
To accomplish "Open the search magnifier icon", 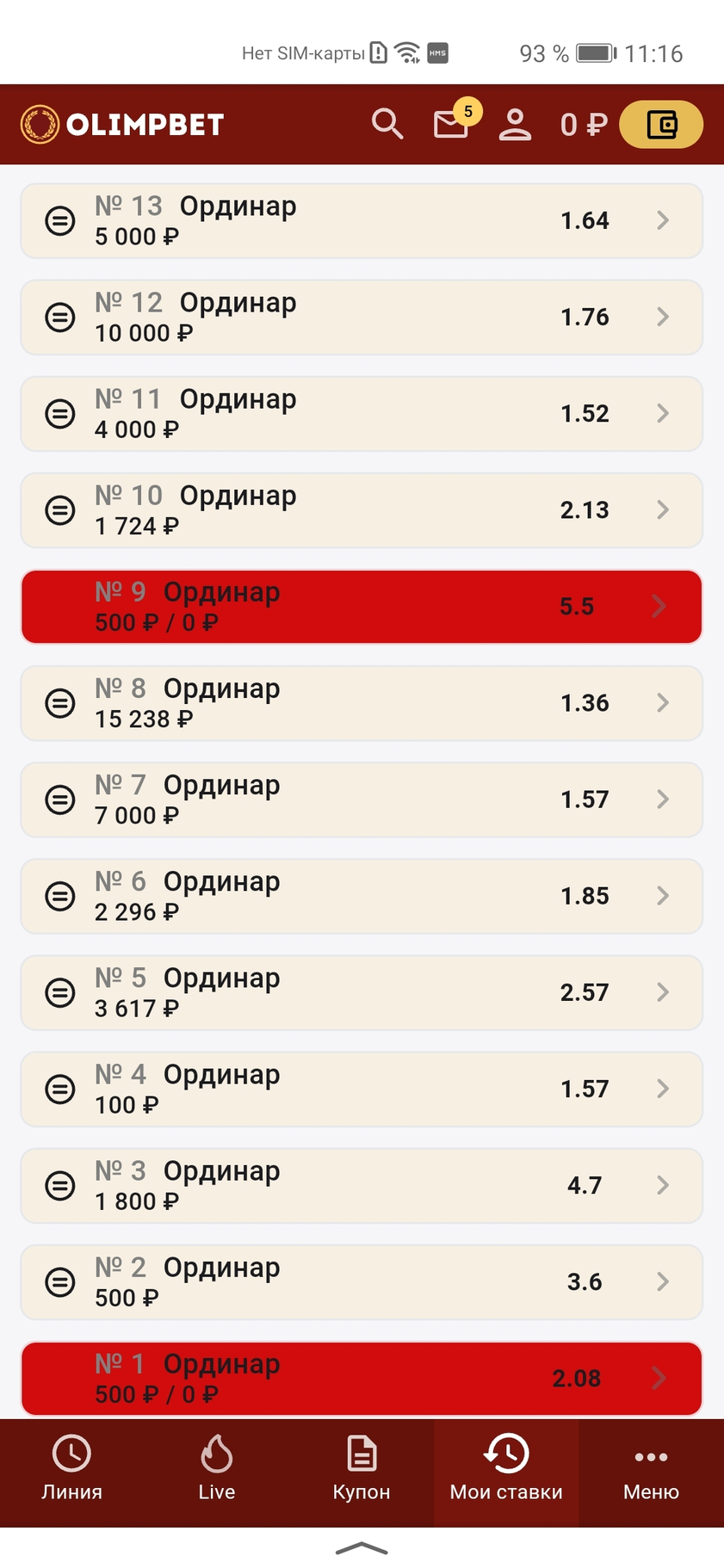I will [387, 124].
